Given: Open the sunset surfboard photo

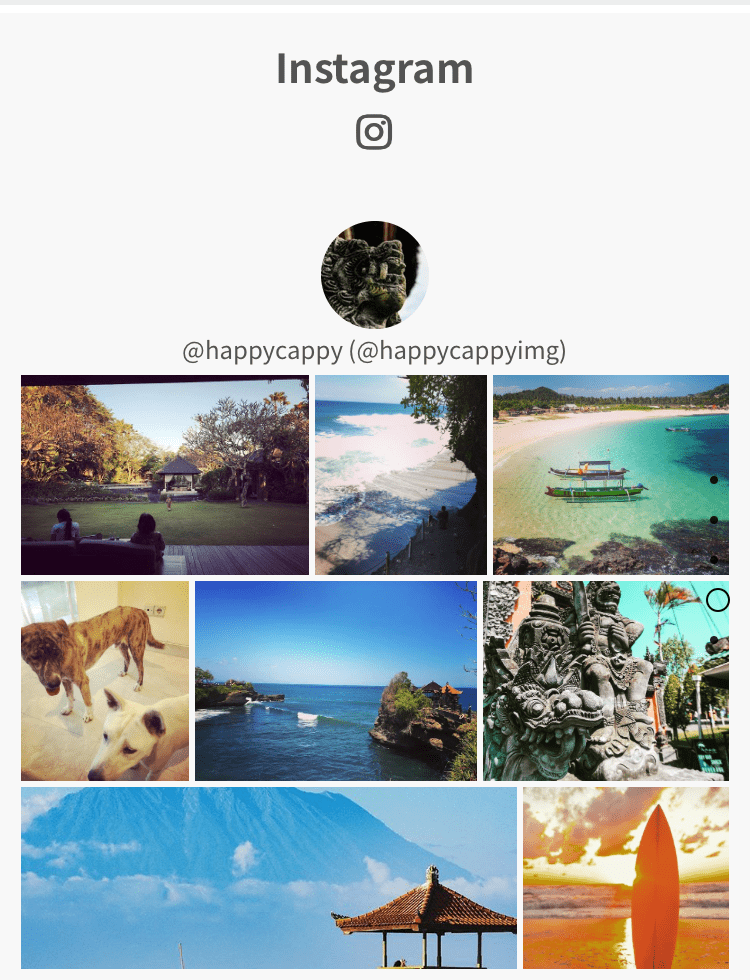Looking at the screenshot, I should (x=626, y=878).
